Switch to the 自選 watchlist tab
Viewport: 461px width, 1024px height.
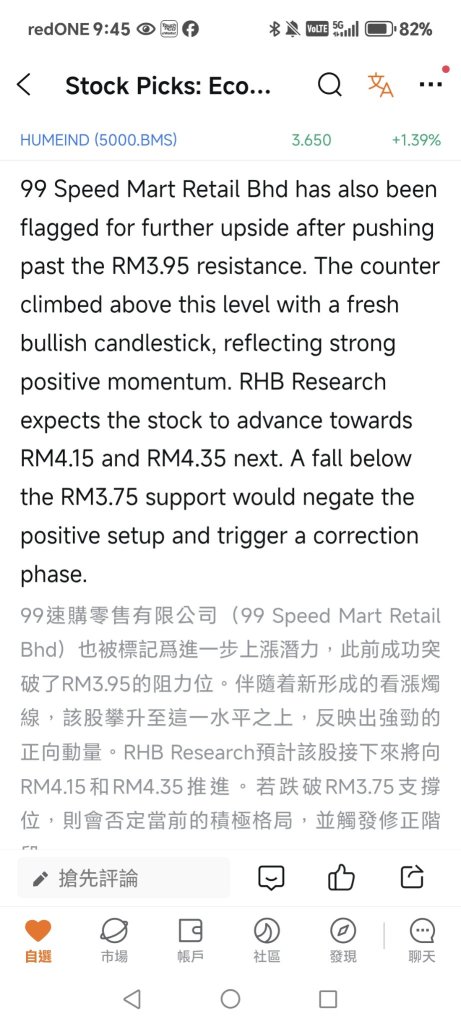click(38, 940)
